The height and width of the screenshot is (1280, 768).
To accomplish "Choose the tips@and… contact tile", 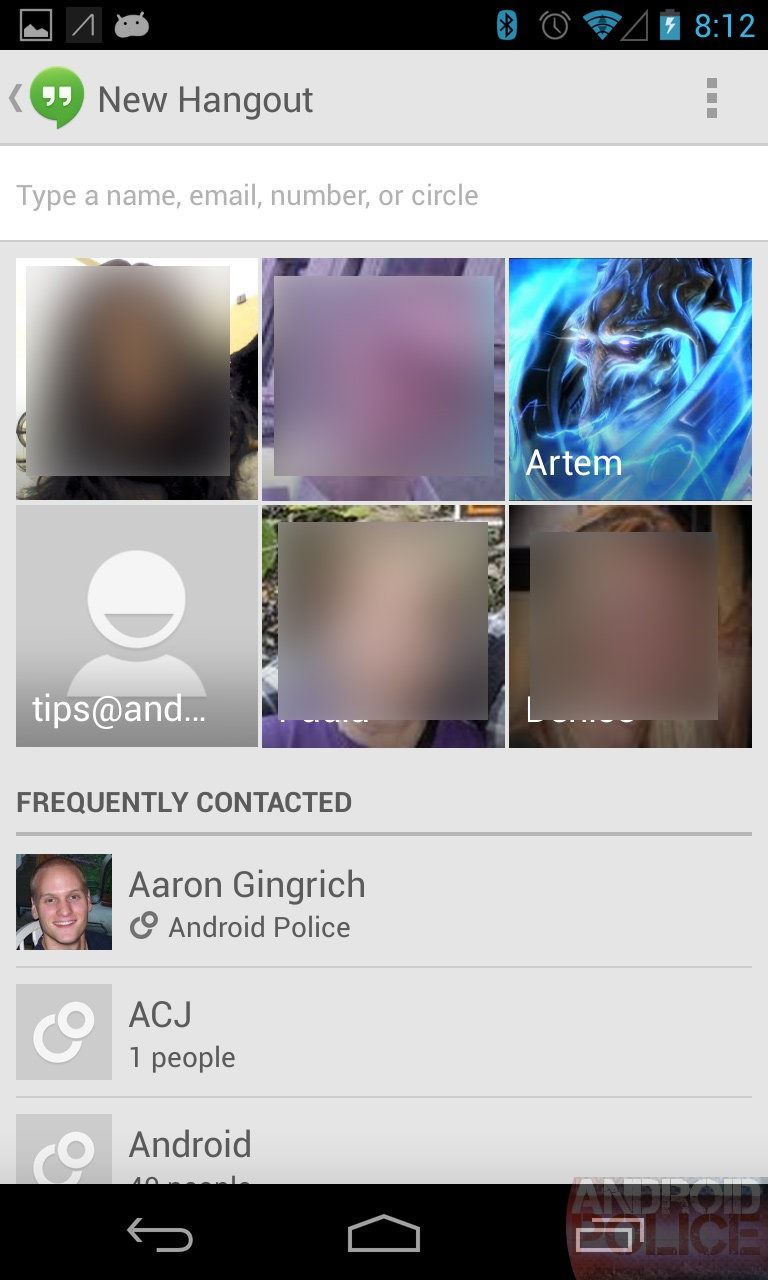I will 137,626.
